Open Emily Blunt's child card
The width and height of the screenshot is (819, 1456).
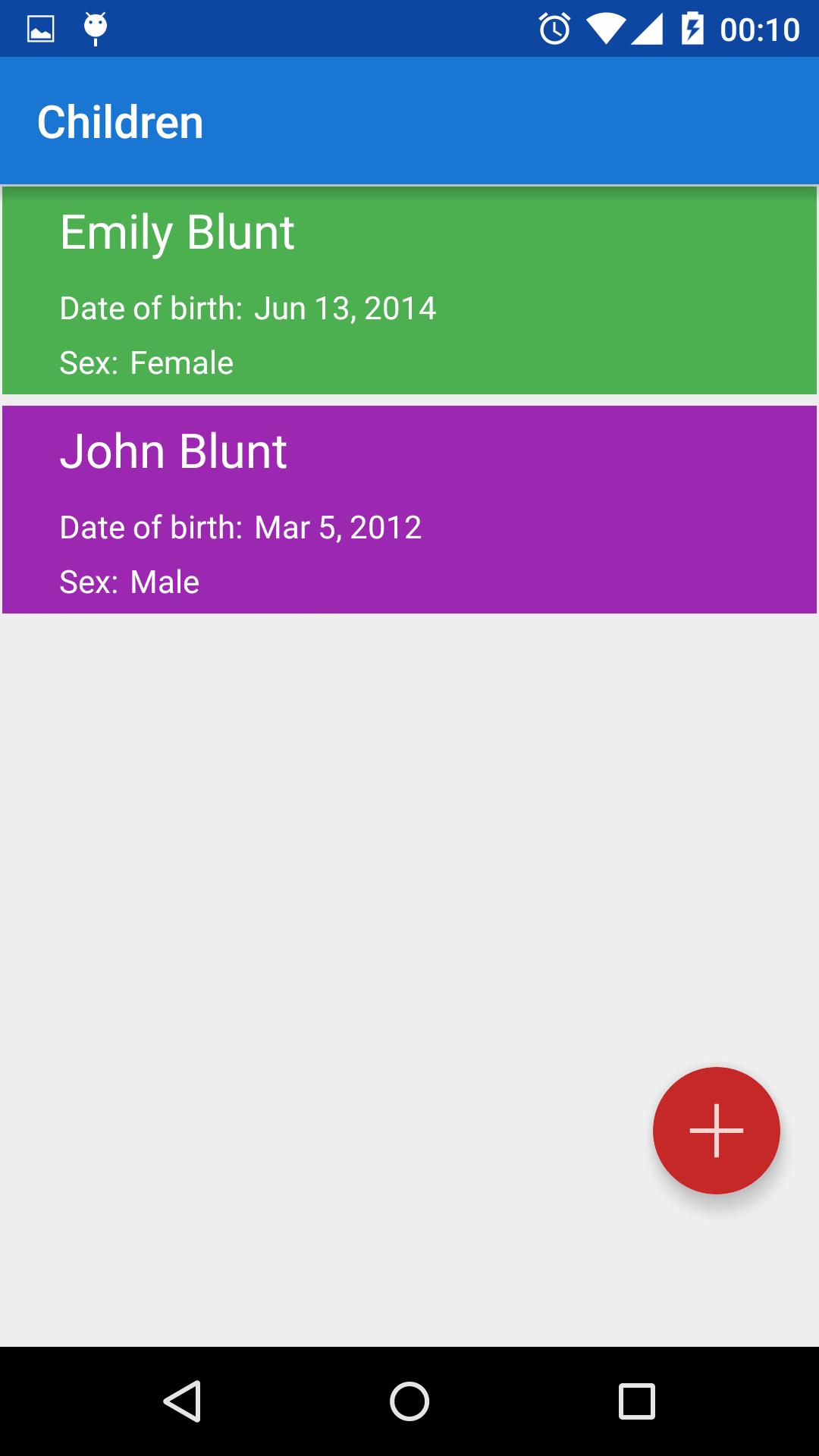409,290
